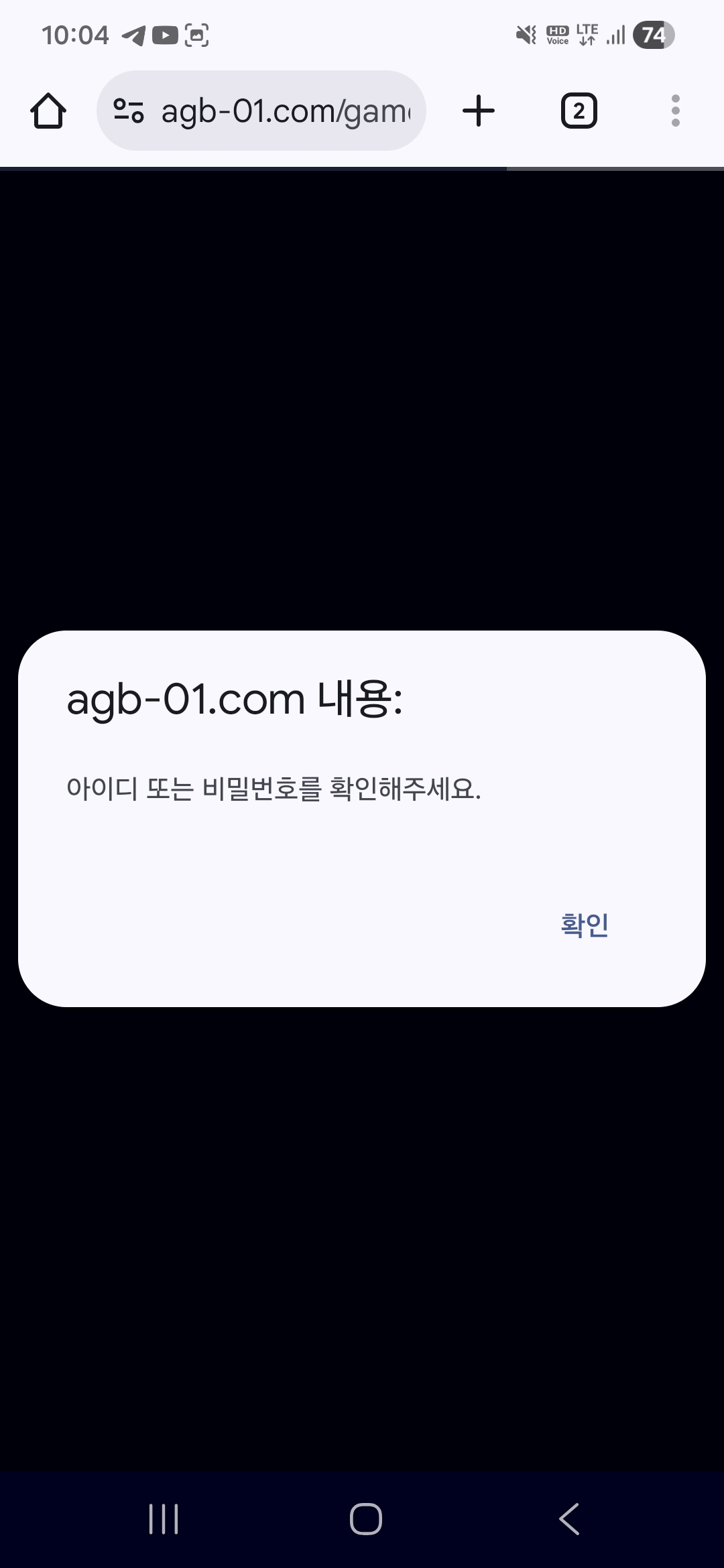Tap the HD Voice indicator
This screenshot has height=1568, width=724.
pos(557,35)
